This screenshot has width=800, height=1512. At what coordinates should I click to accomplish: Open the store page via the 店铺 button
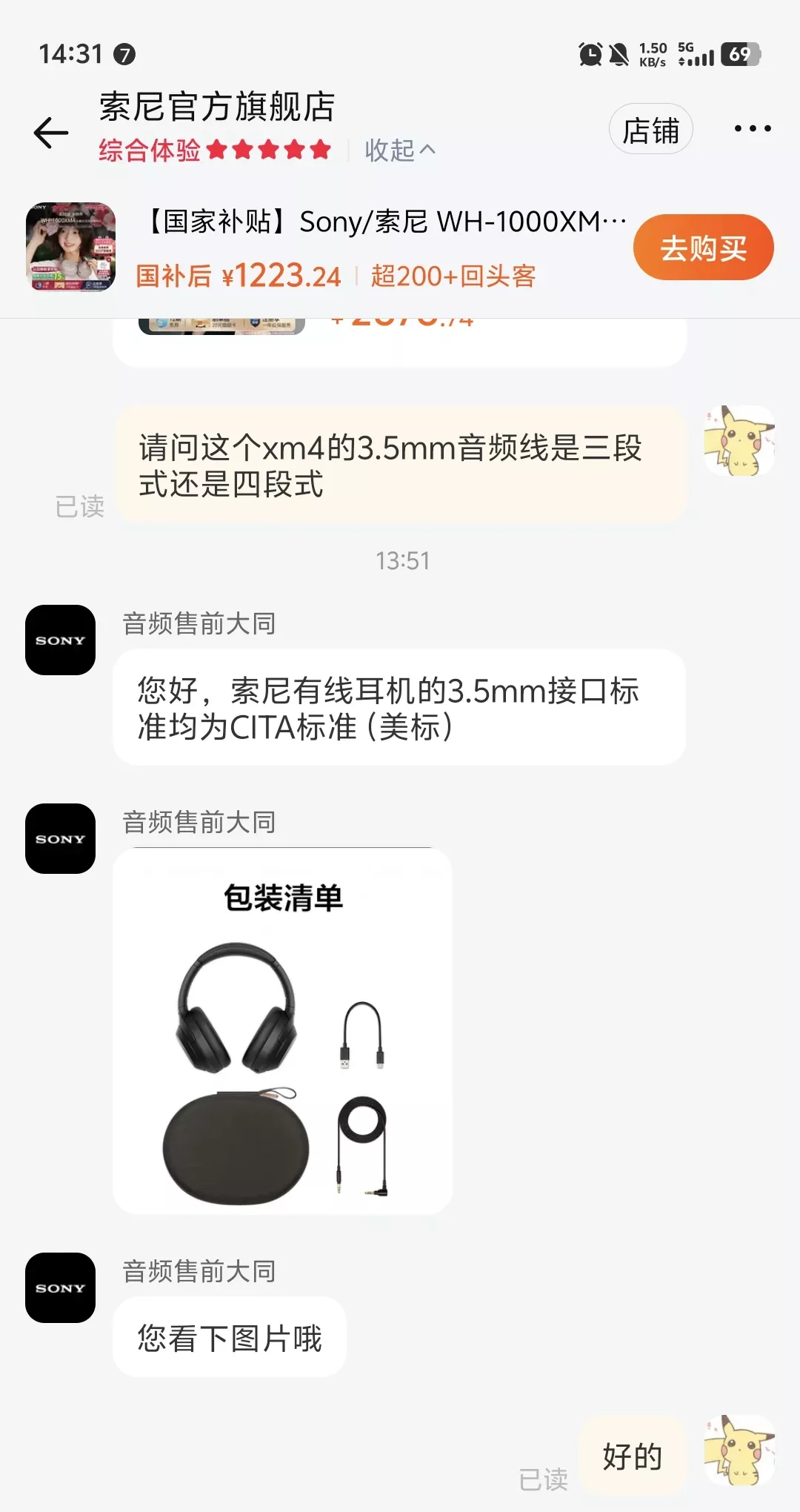[x=650, y=127]
